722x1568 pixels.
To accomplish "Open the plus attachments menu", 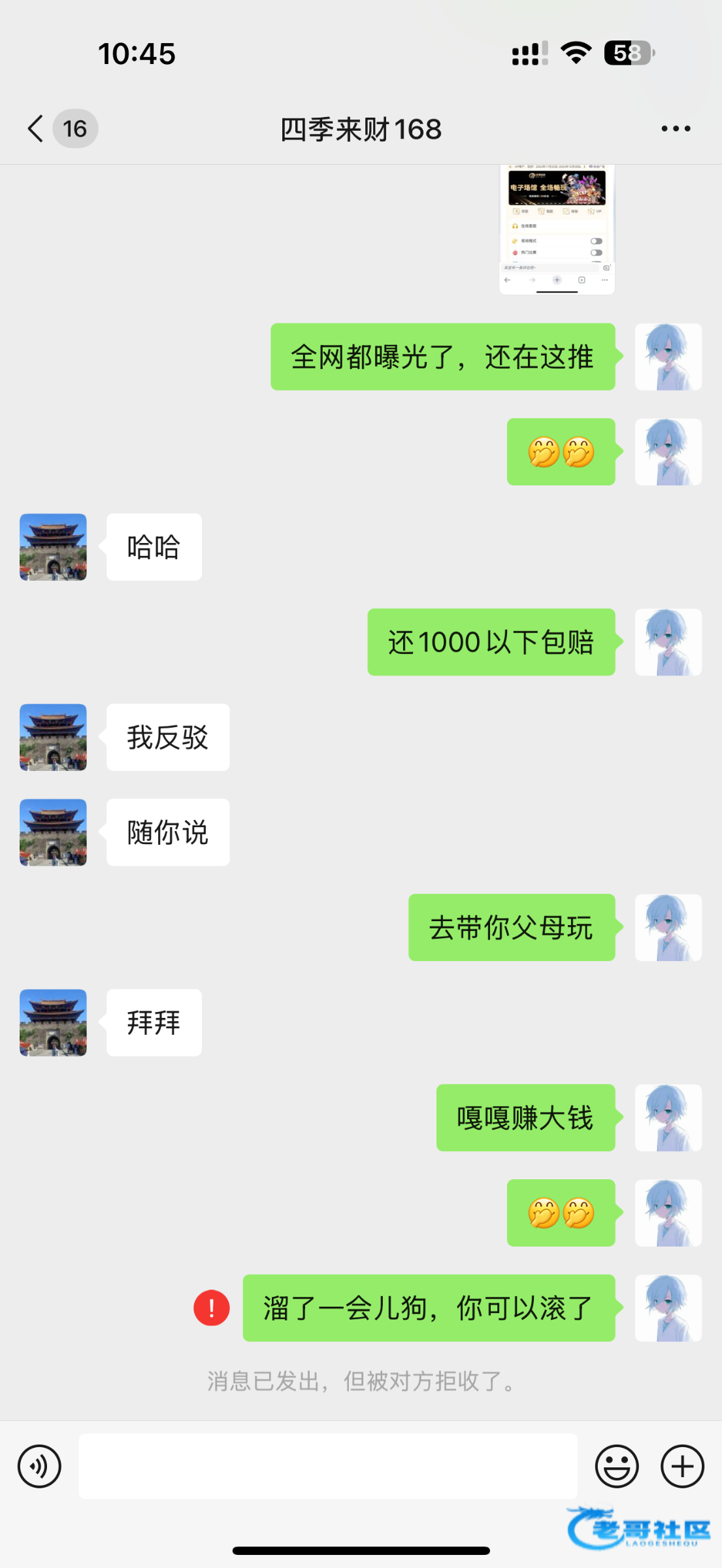I will (x=682, y=1466).
